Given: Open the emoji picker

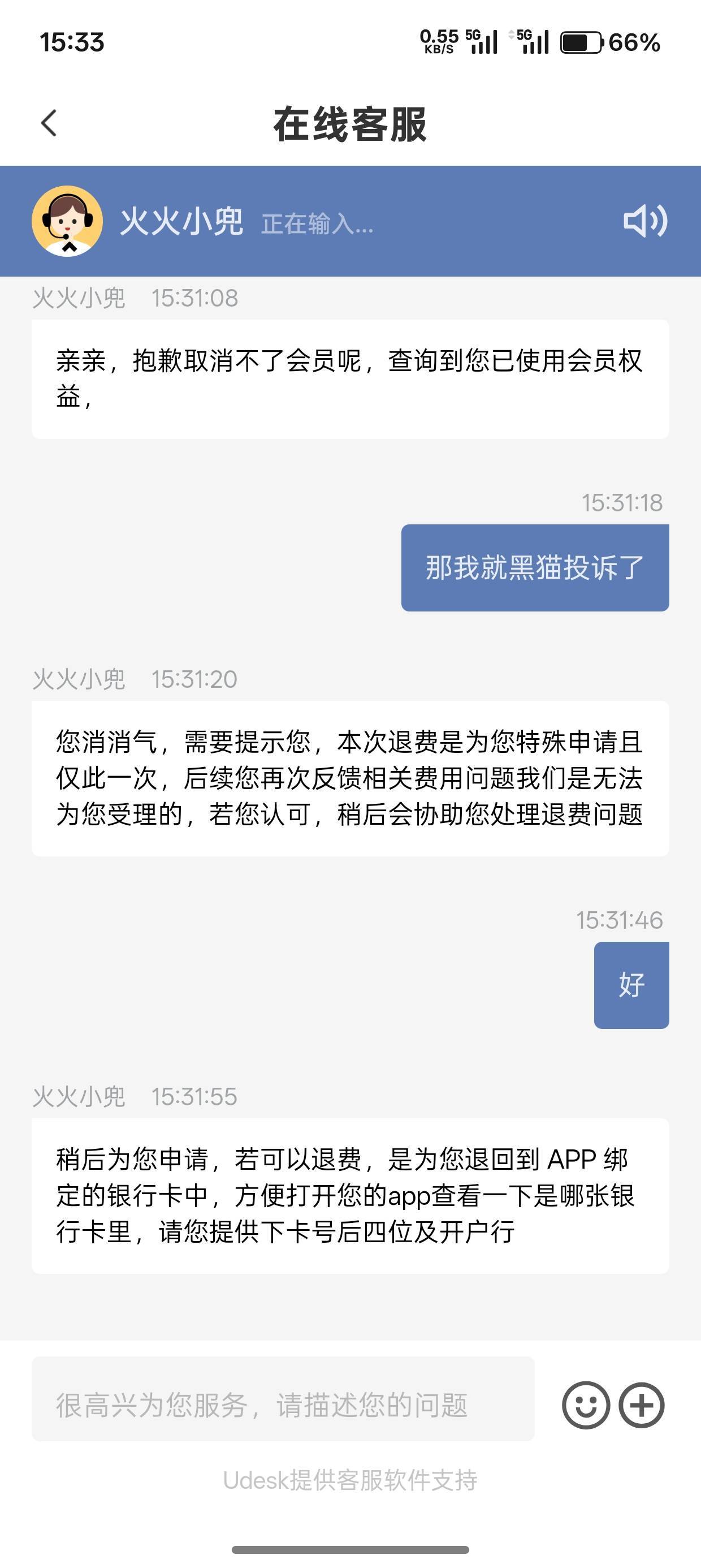Looking at the screenshot, I should point(585,1406).
